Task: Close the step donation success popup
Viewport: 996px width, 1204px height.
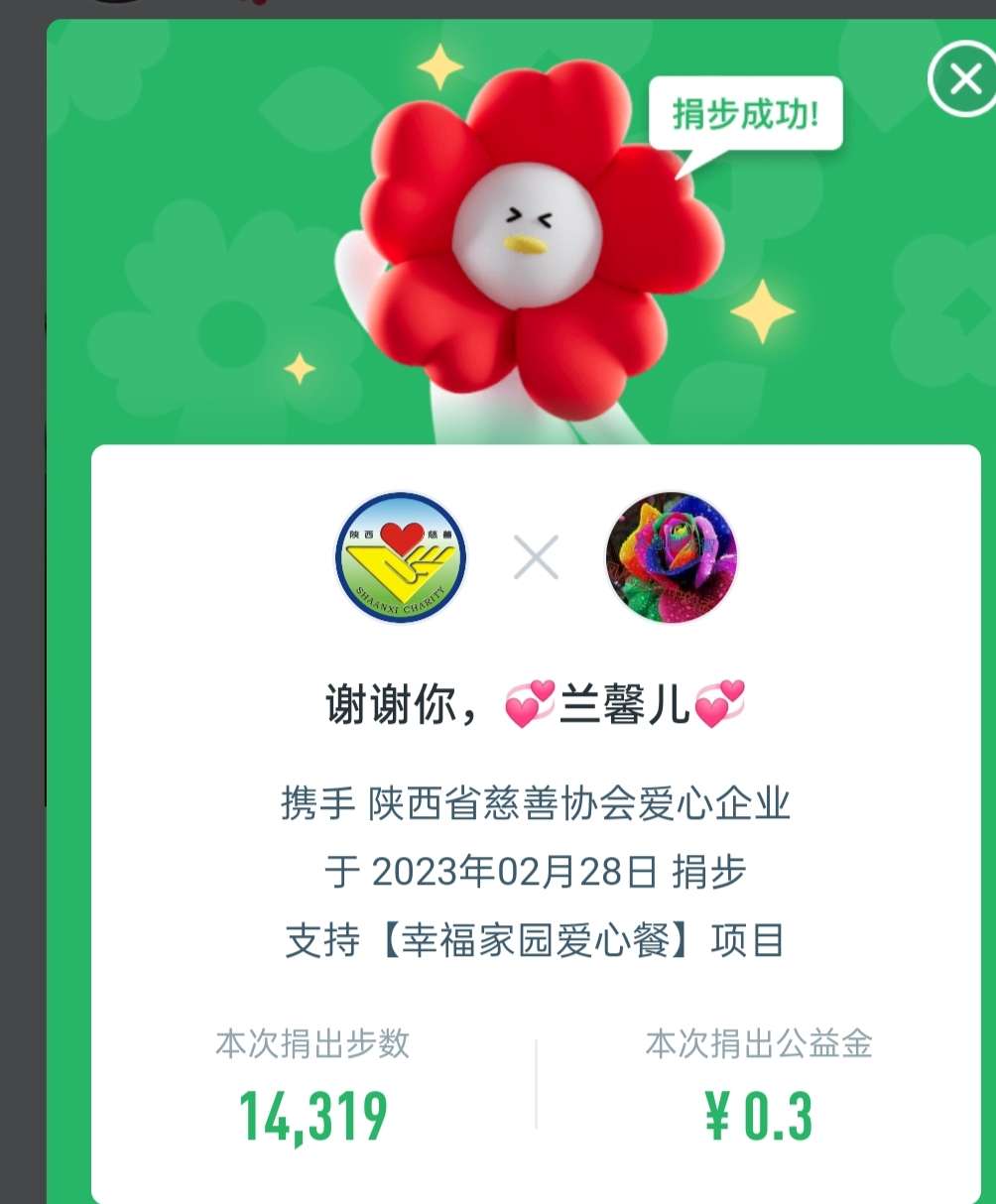Action: [x=963, y=79]
